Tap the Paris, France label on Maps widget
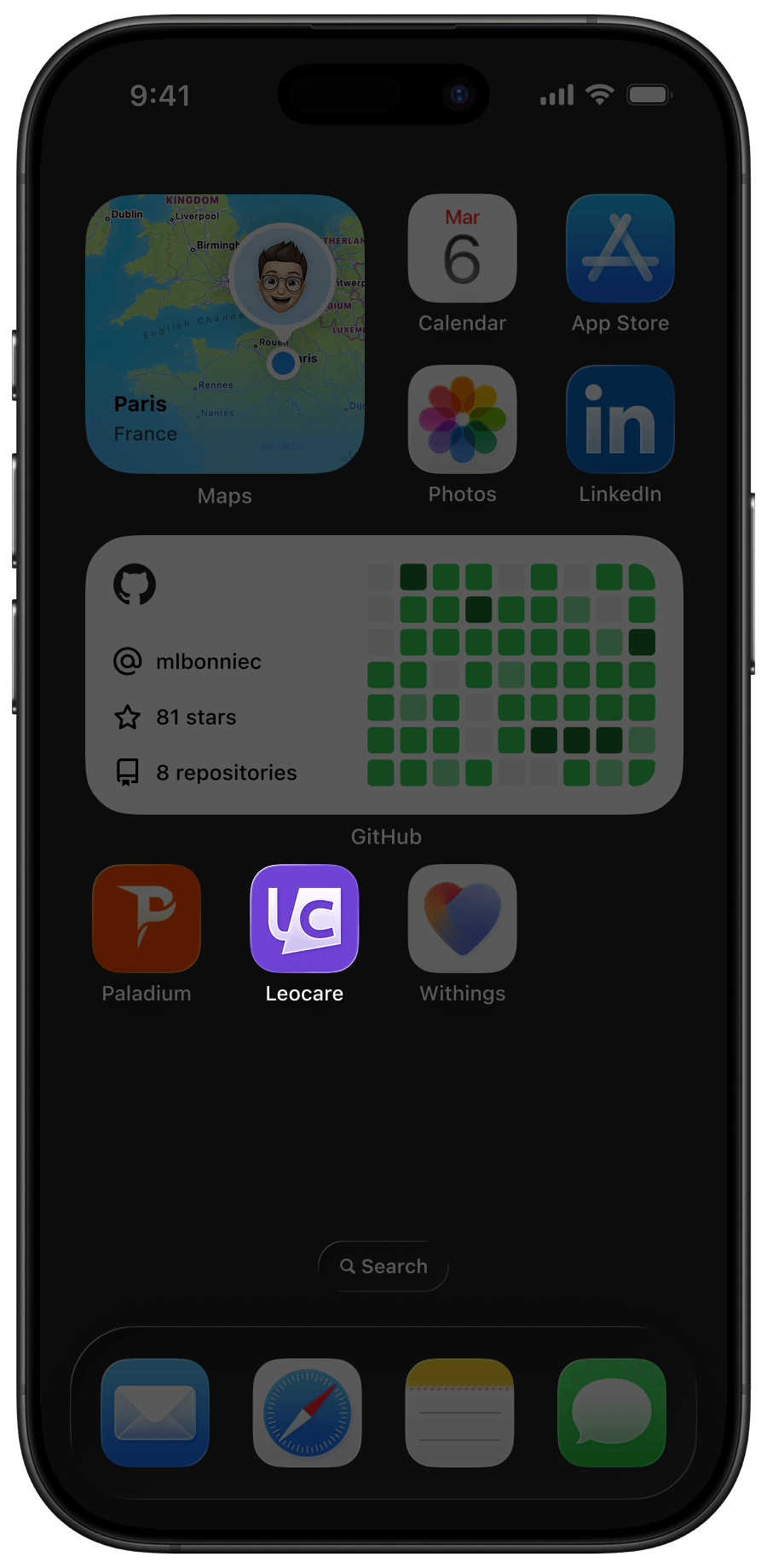This screenshot has width=767, height=1568. coord(145,418)
